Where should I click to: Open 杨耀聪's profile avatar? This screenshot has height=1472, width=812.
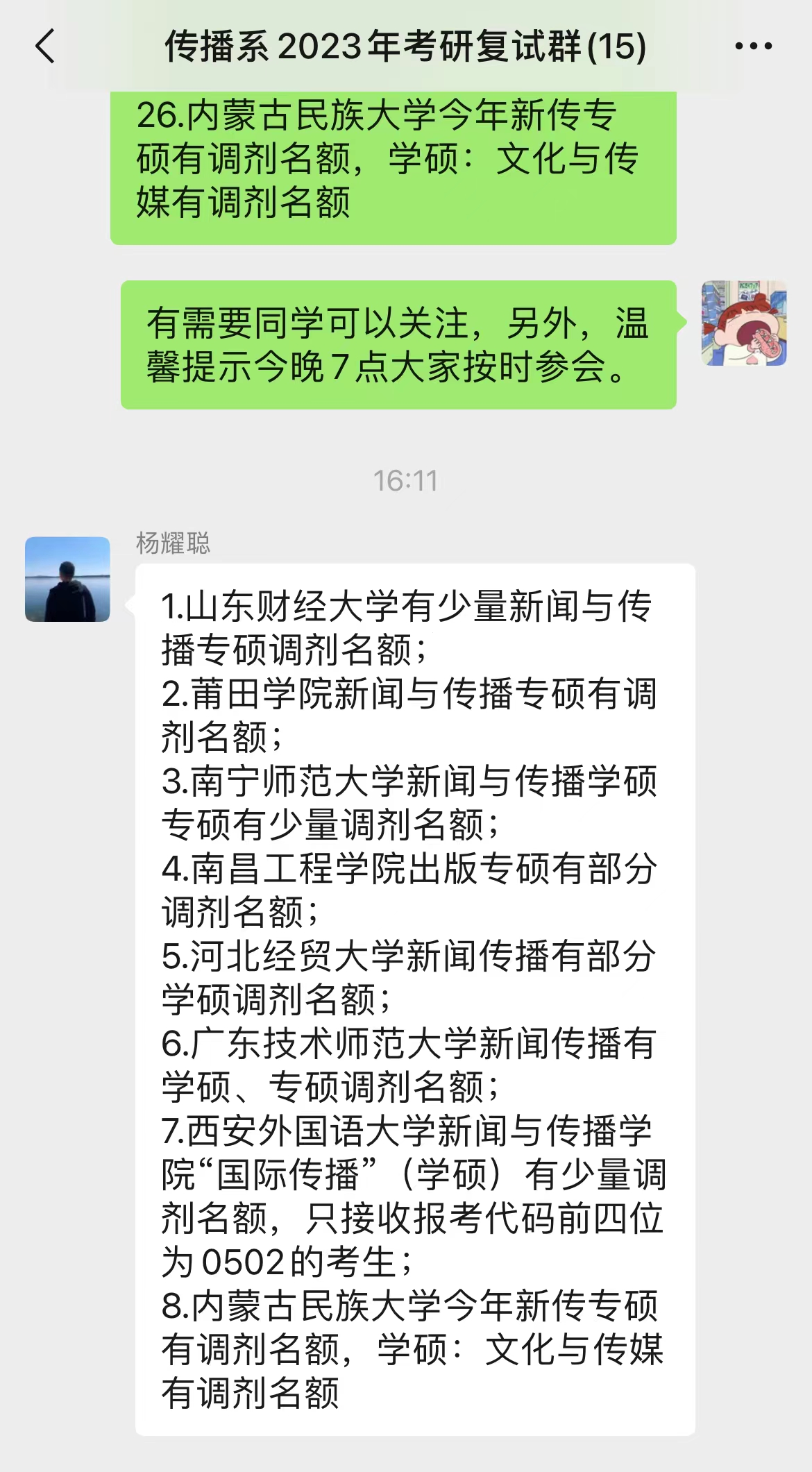pos(67,579)
